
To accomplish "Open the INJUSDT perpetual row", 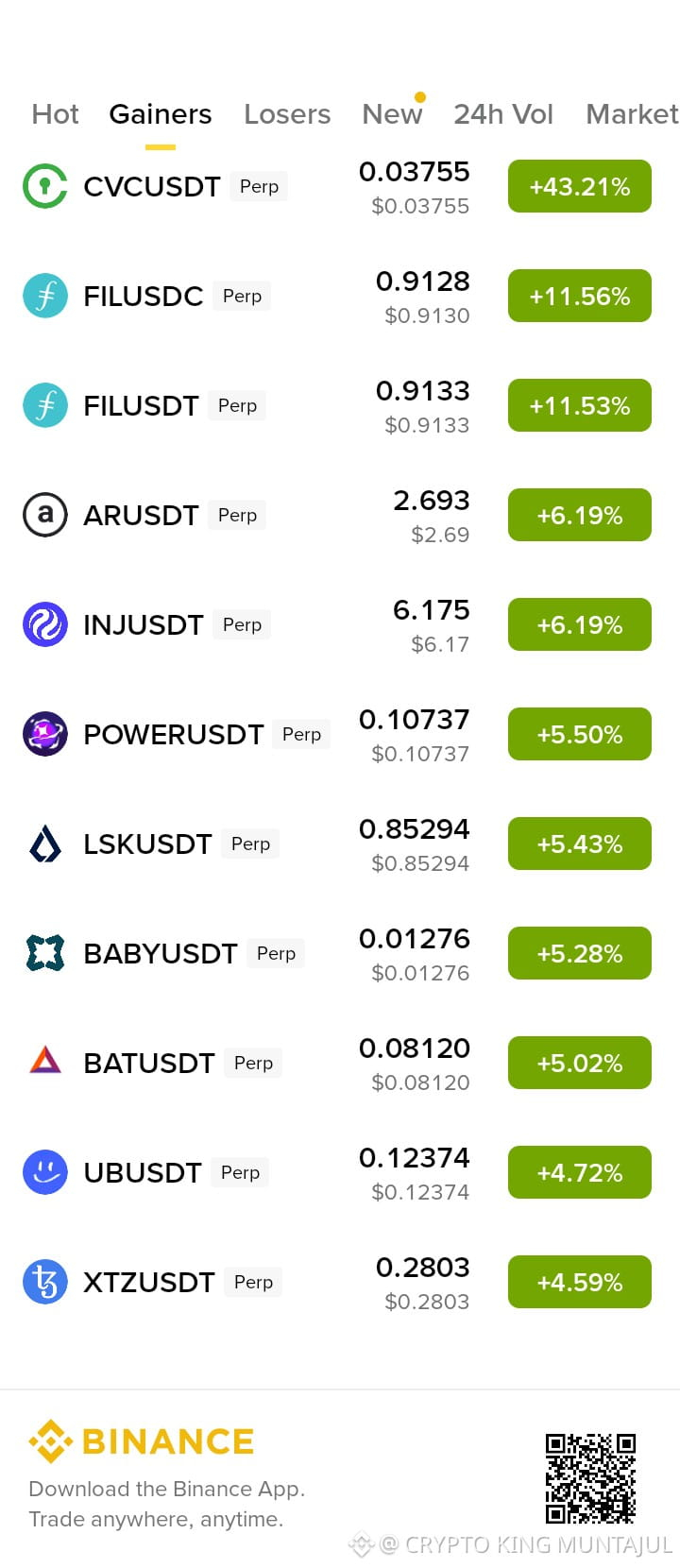I will [x=340, y=625].
